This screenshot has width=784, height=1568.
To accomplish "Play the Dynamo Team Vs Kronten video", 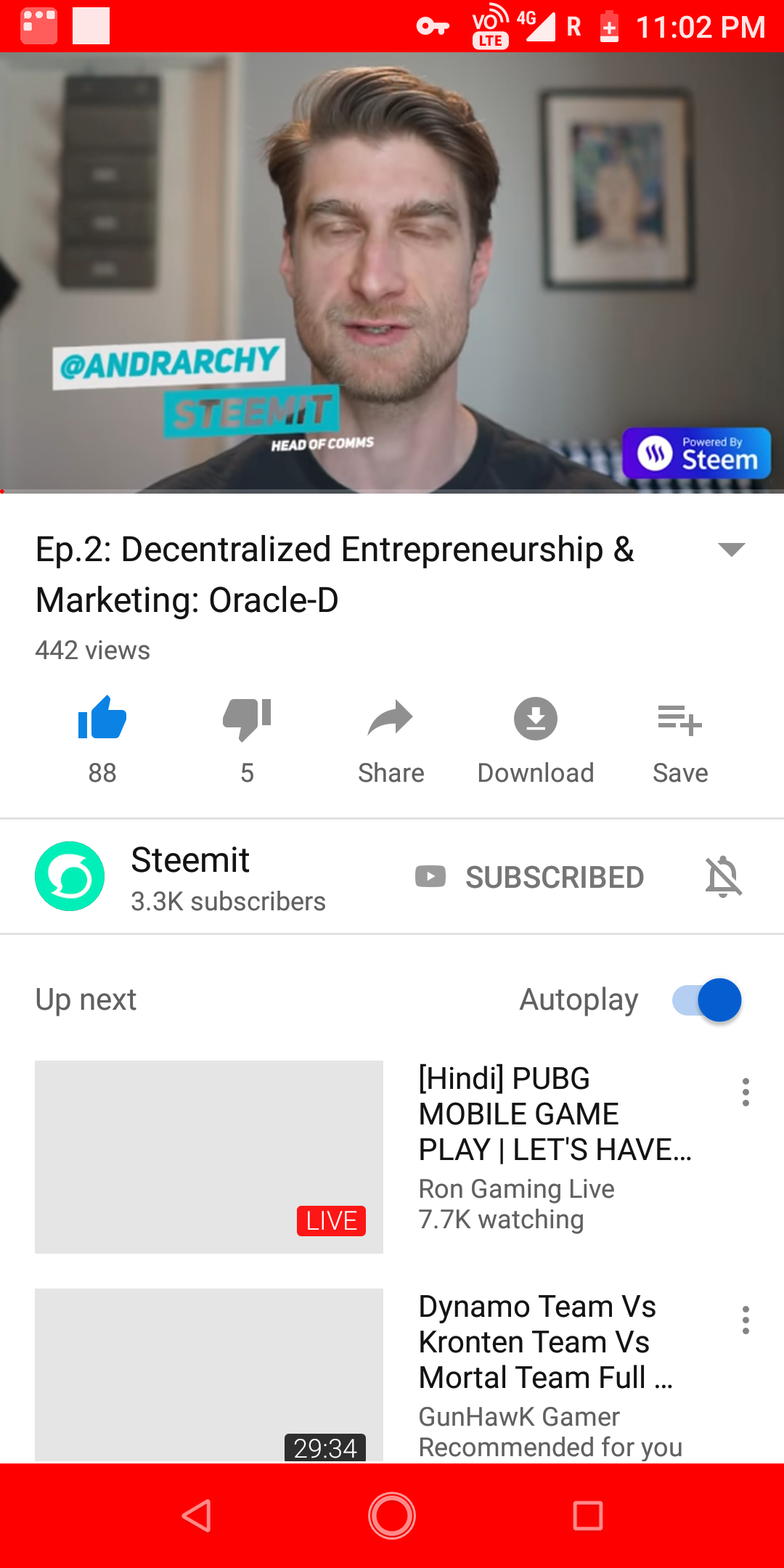I will [x=209, y=1374].
